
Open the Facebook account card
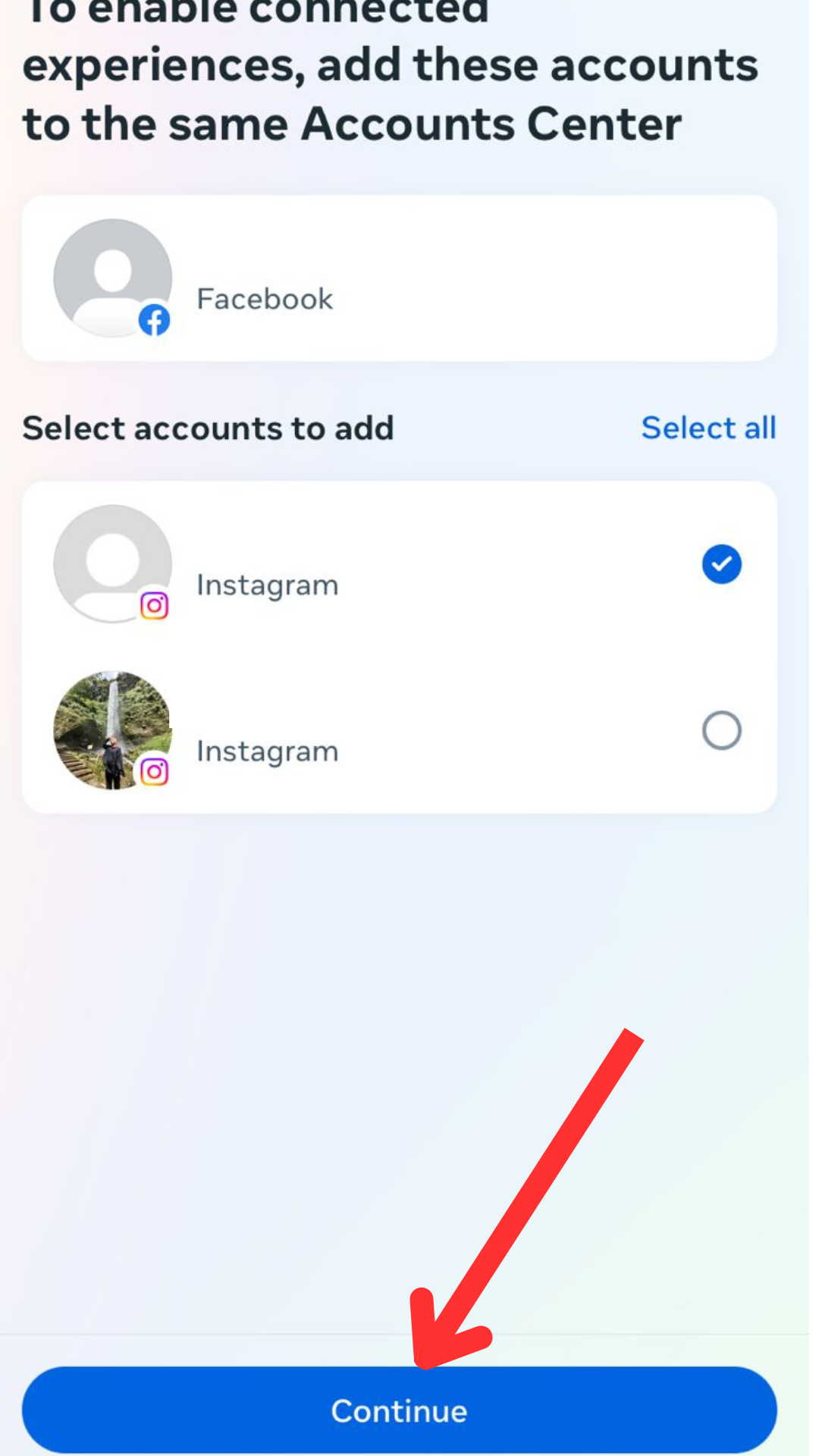pos(400,278)
